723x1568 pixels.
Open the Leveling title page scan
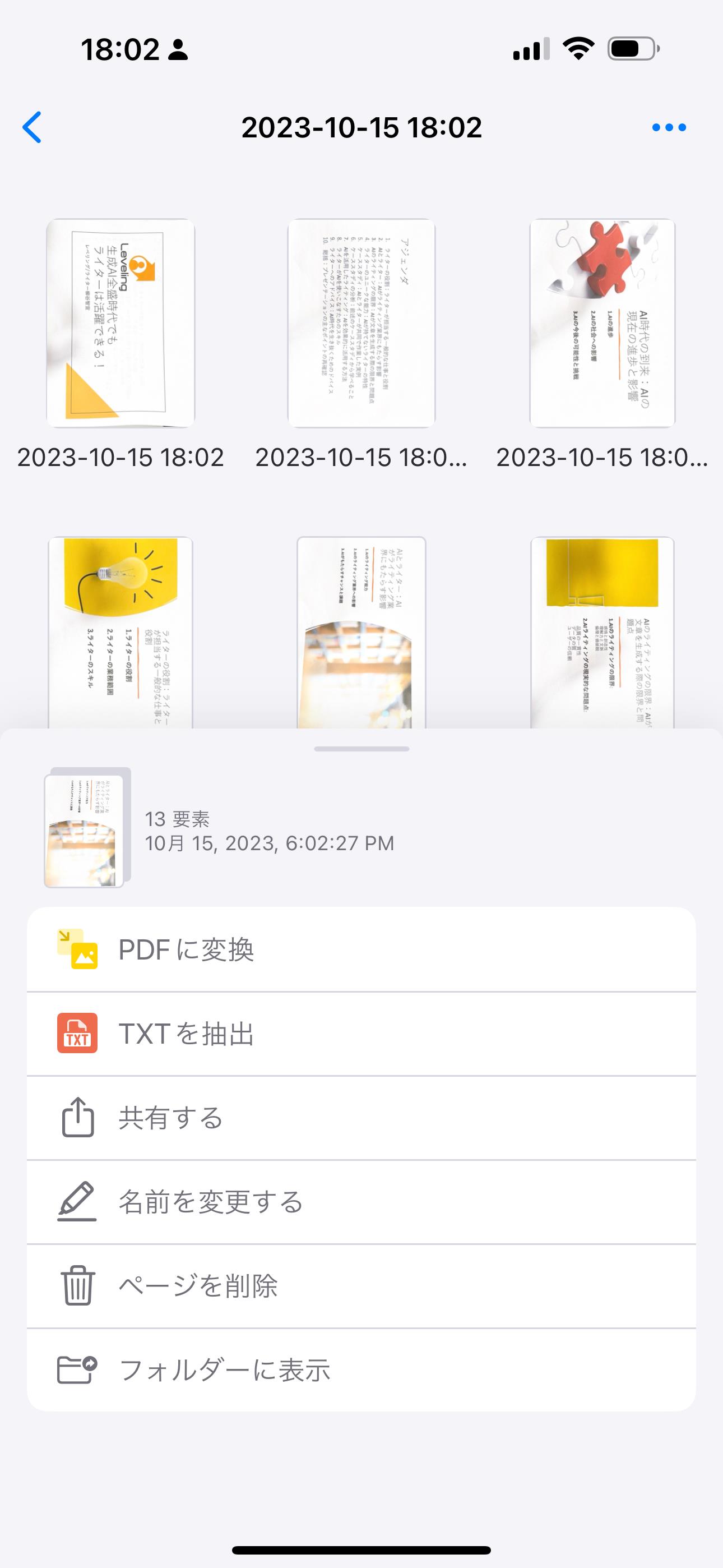click(121, 323)
